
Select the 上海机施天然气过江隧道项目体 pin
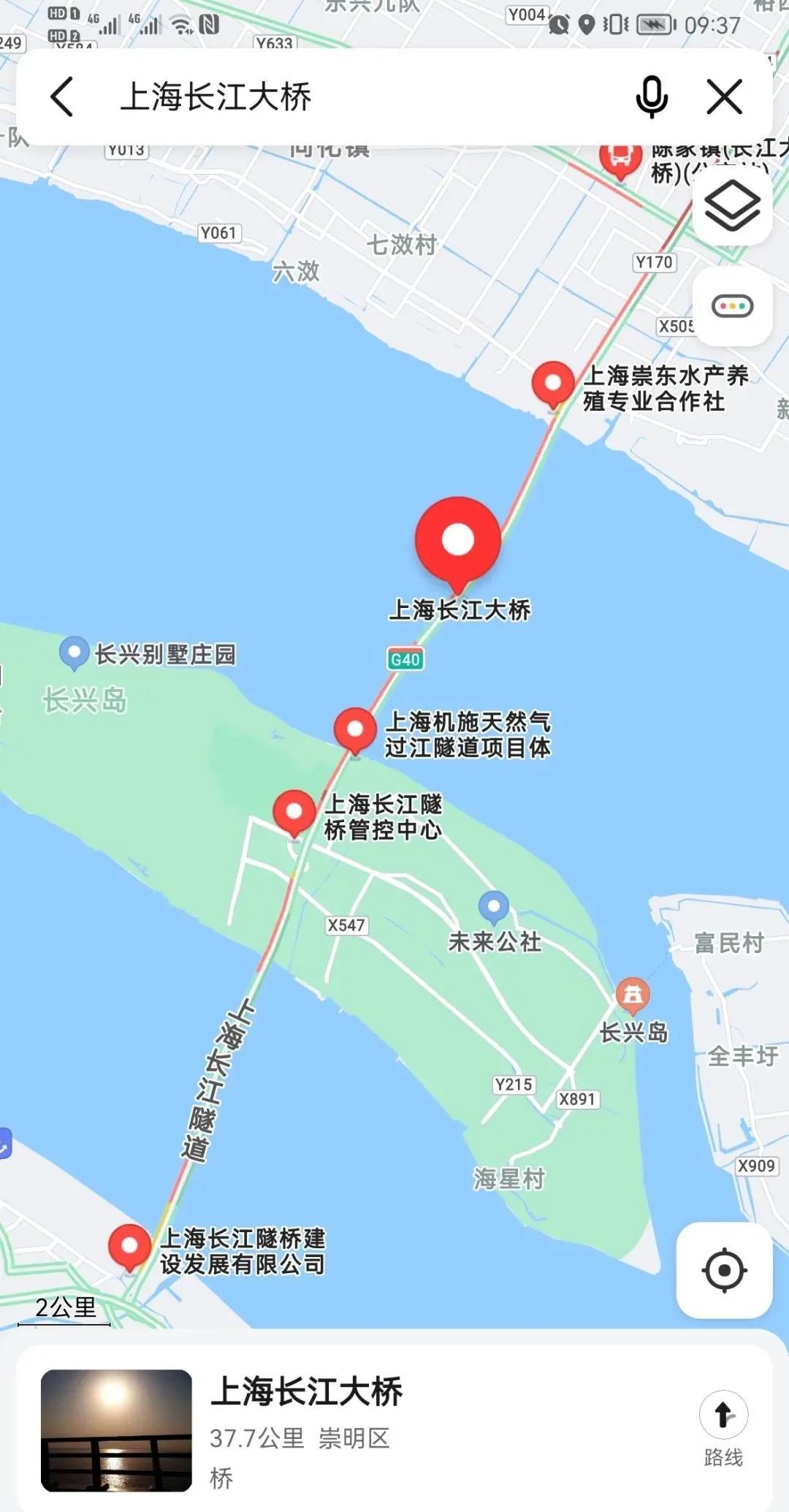(x=355, y=729)
